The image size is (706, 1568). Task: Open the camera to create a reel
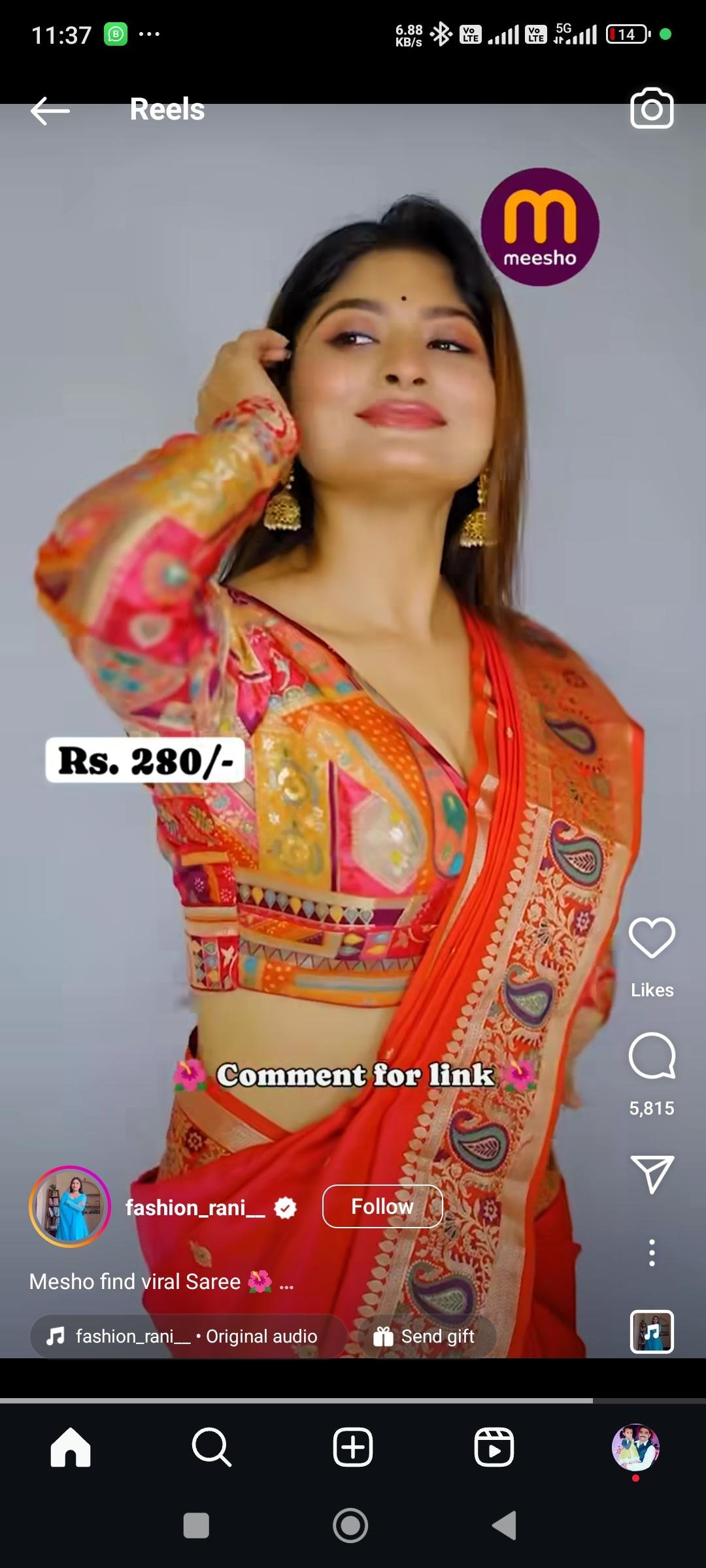click(652, 108)
